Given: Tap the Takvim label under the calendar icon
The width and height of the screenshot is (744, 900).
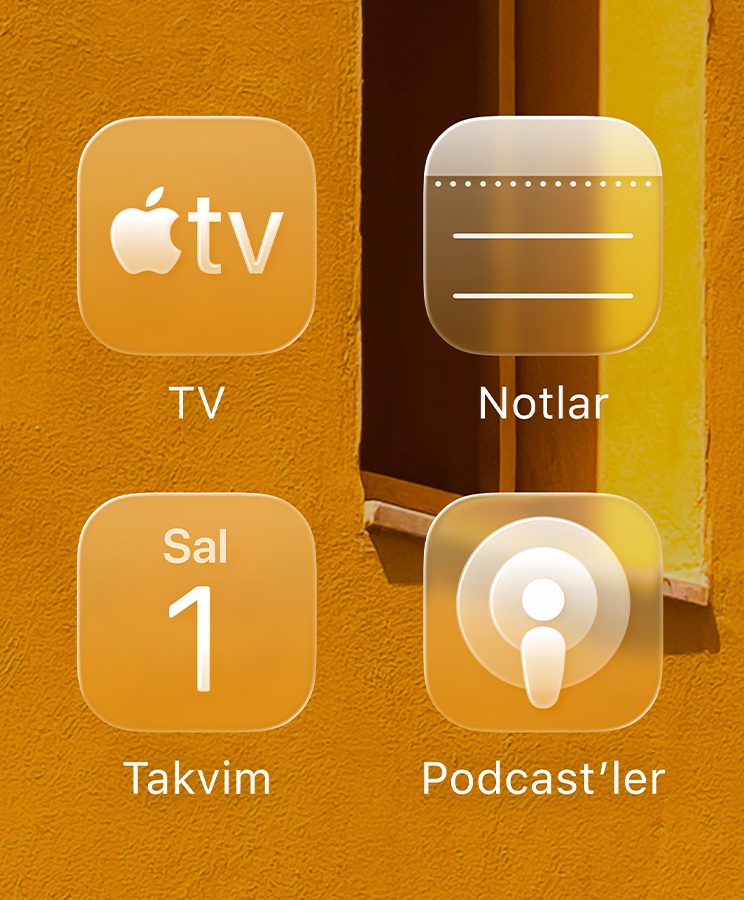Looking at the screenshot, I should click(x=197, y=776).
